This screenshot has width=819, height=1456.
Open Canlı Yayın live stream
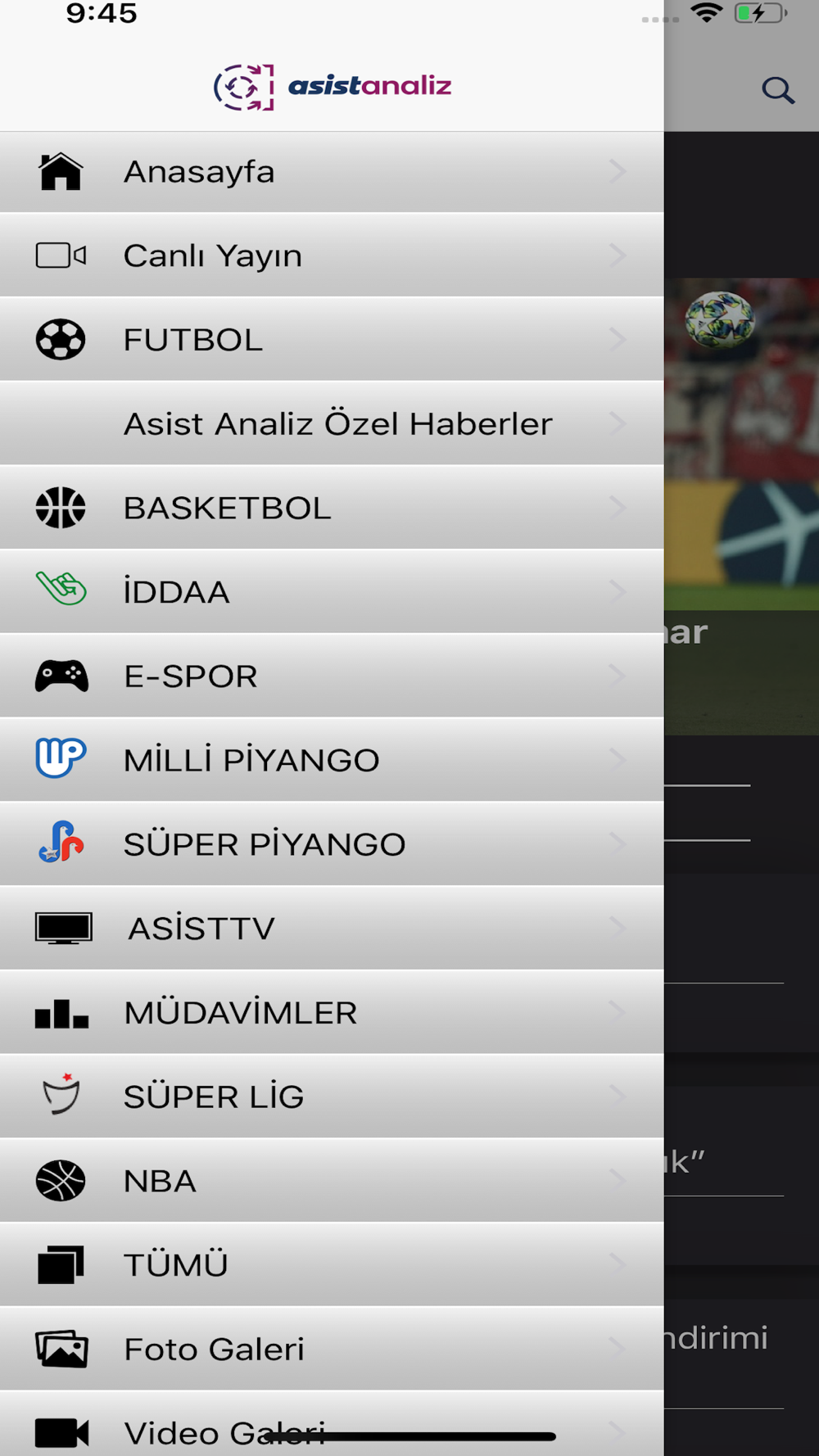pos(332,255)
